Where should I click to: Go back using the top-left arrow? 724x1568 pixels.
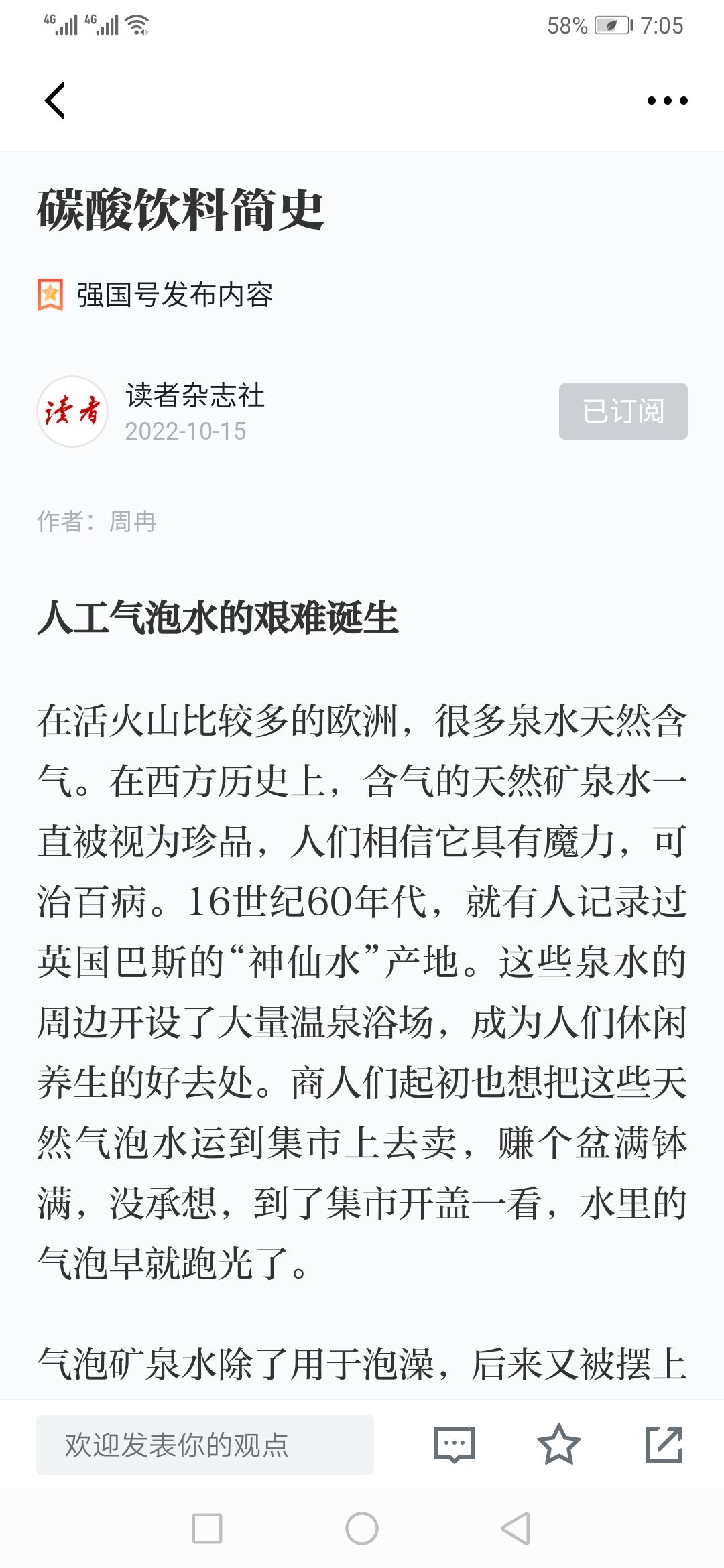click(55, 101)
